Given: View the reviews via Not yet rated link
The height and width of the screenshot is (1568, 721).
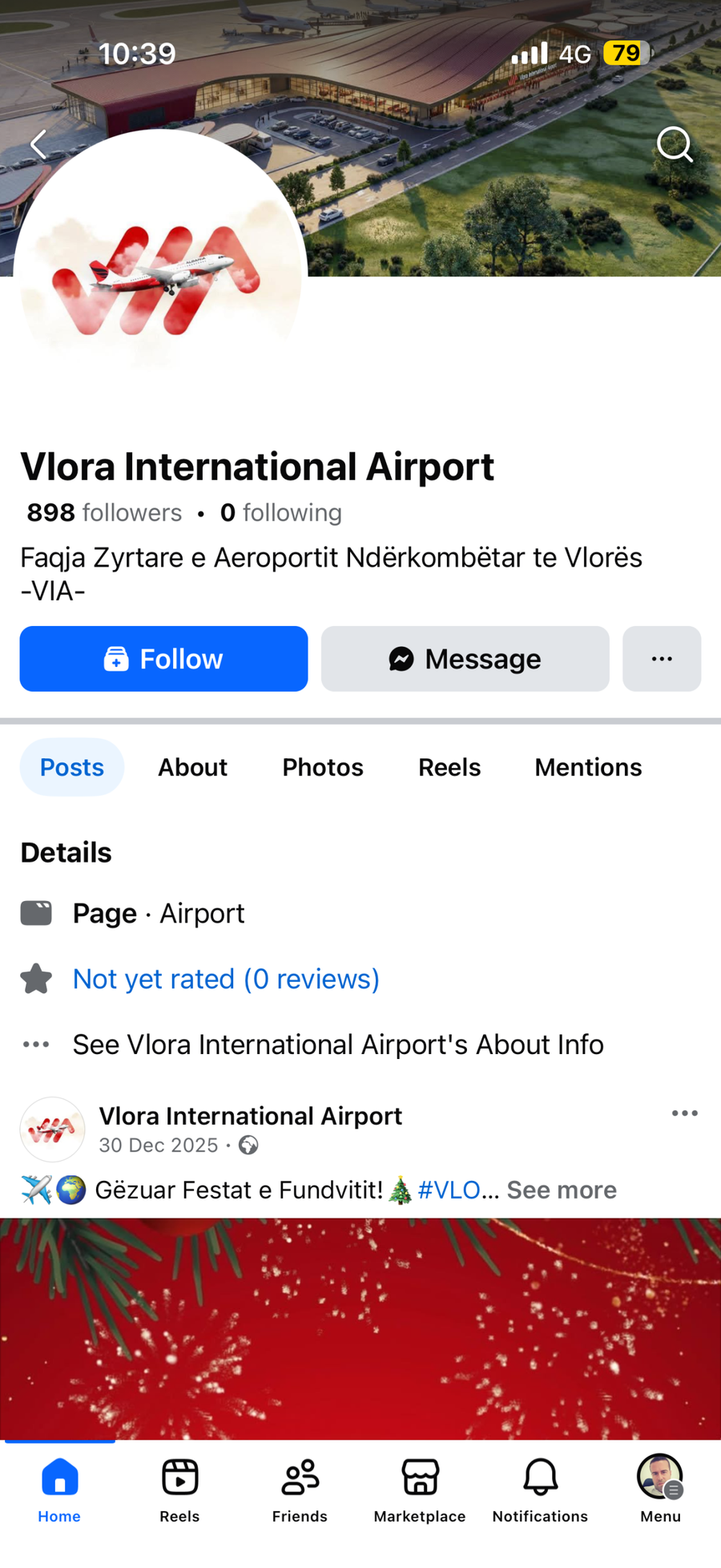Looking at the screenshot, I should 225,979.
